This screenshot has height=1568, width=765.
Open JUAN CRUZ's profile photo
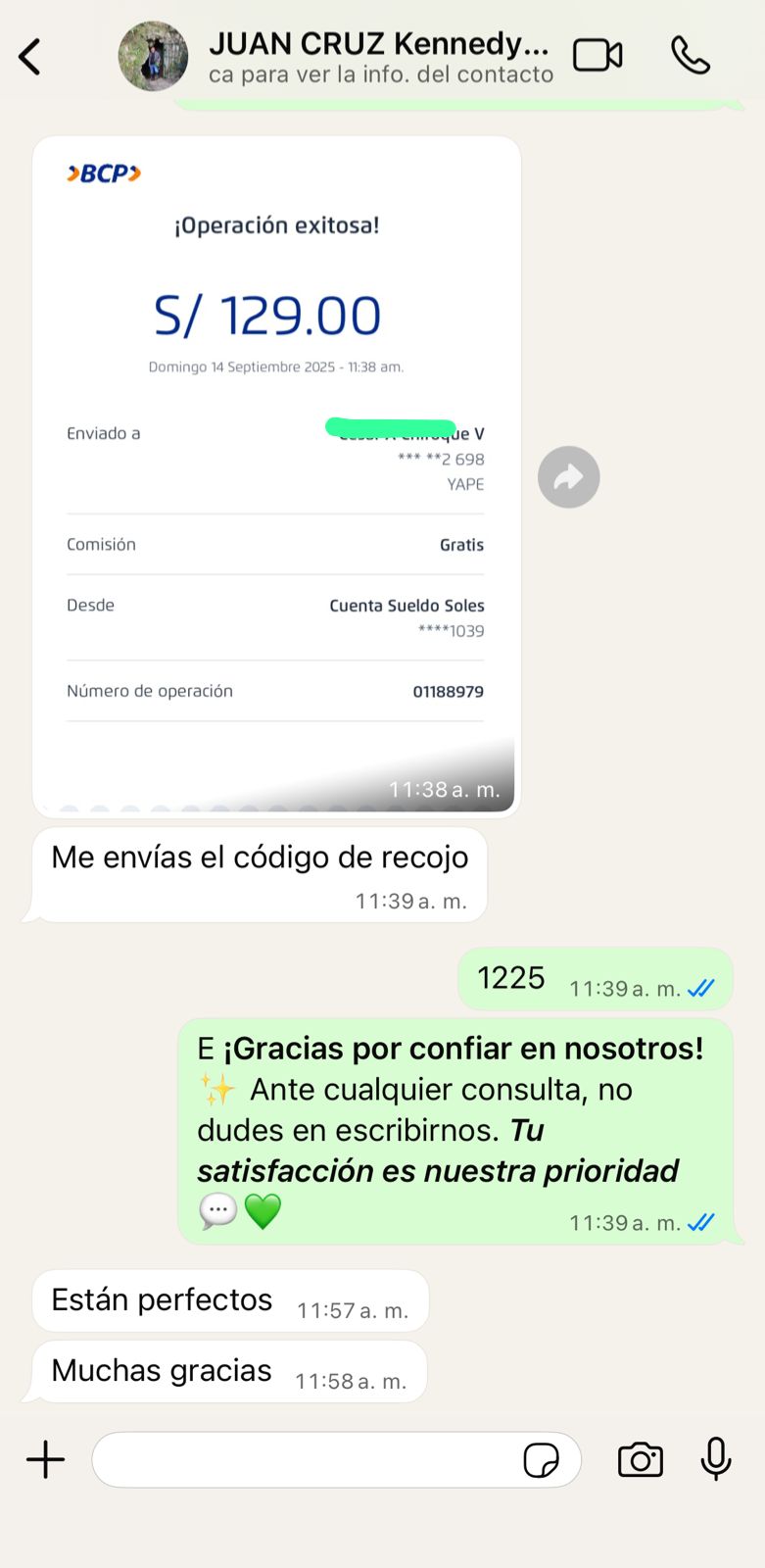click(x=153, y=57)
